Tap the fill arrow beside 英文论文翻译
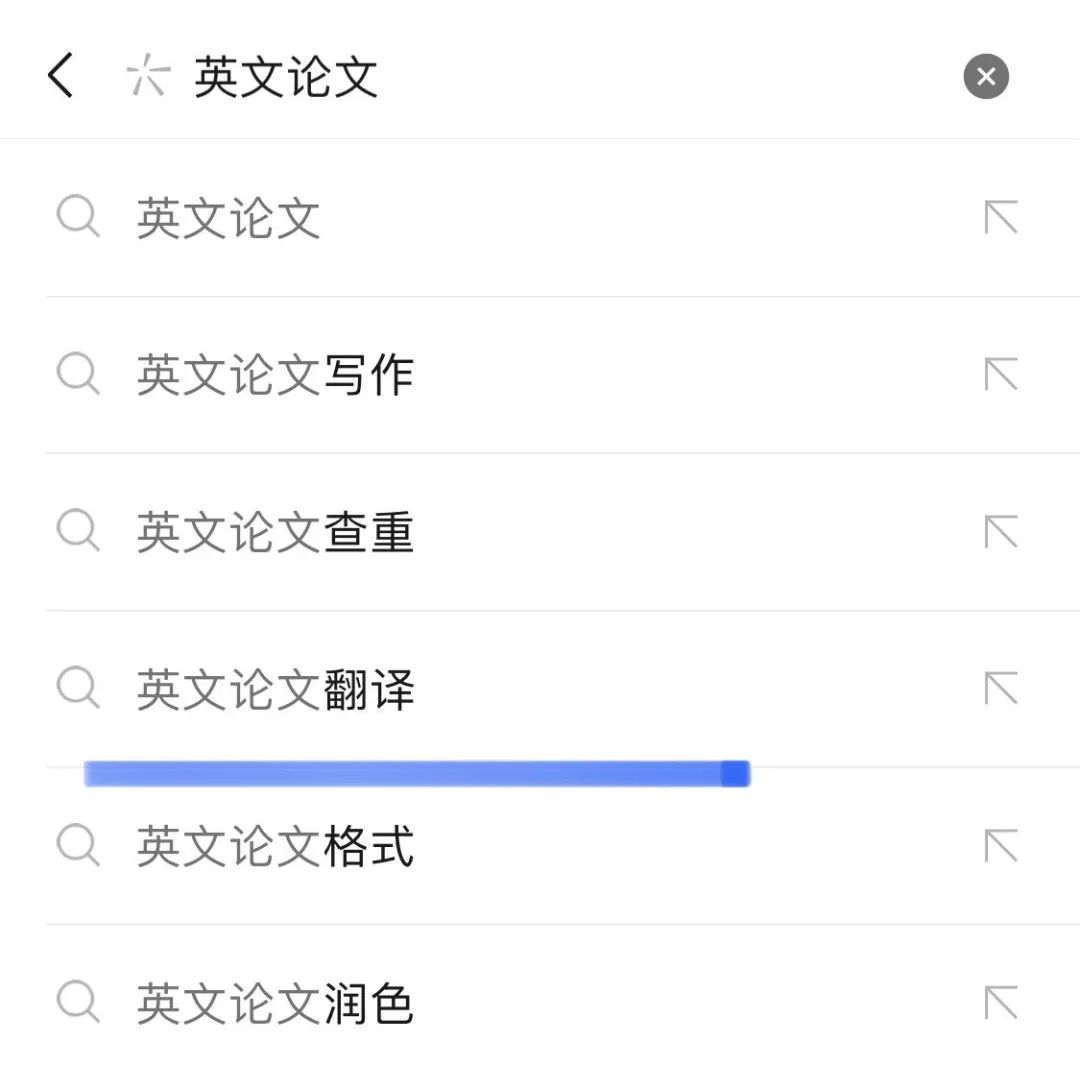The image size is (1080, 1066). [x=1000, y=689]
